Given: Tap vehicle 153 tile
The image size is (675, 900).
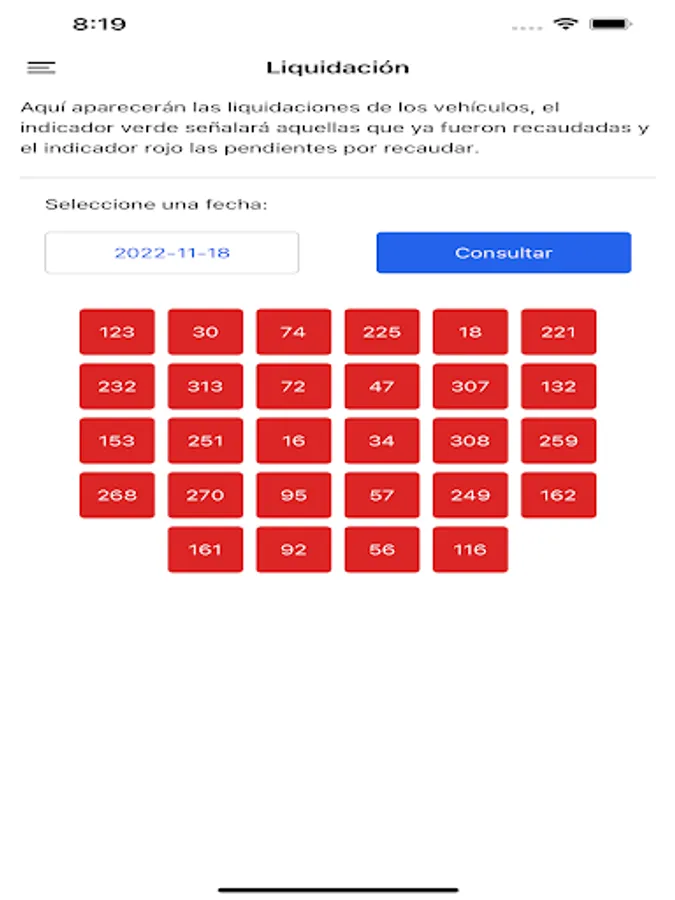Looking at the screenshot, I should (117, 441).
